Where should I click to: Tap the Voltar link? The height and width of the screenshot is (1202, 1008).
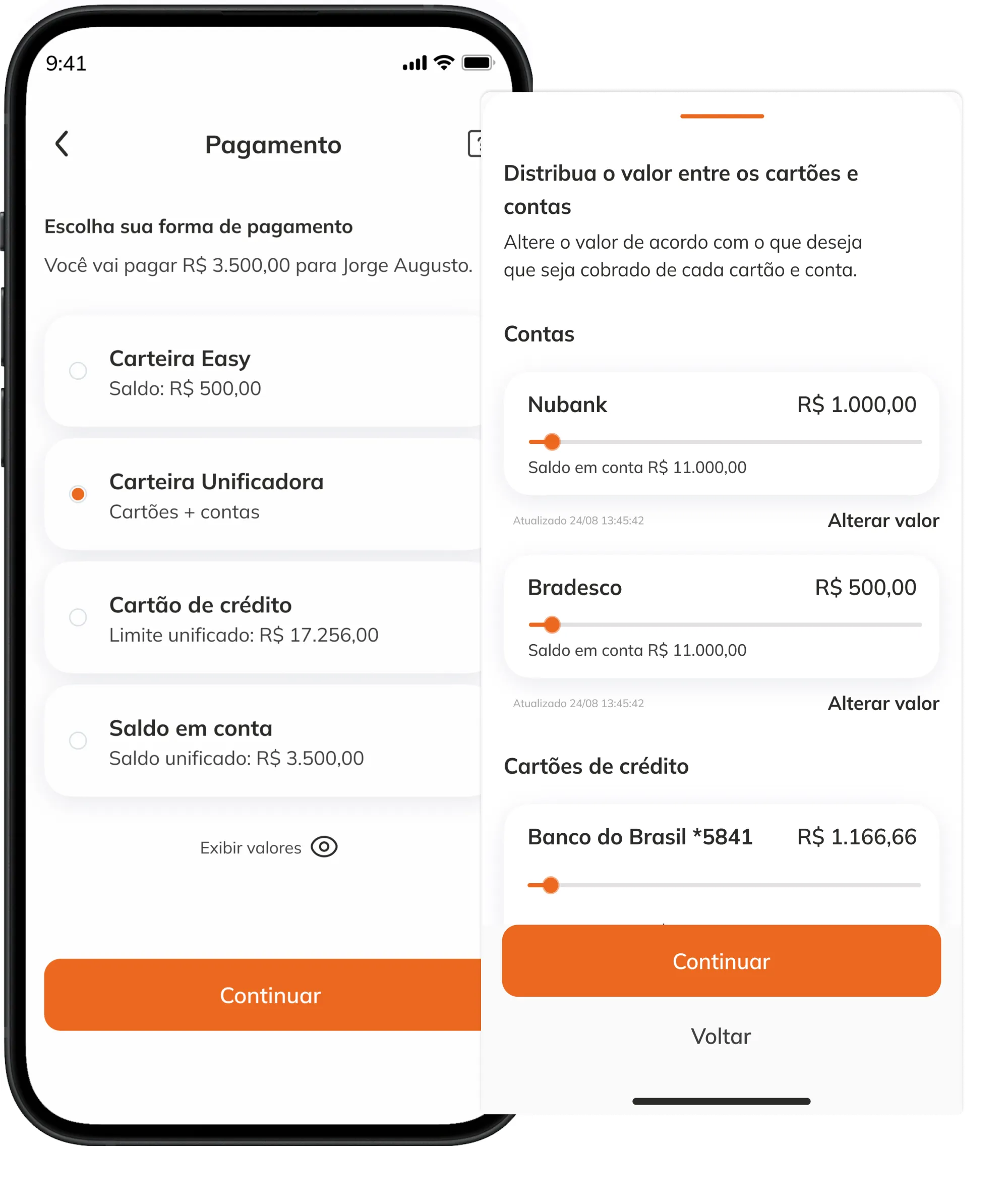(x=721, y=1036)
